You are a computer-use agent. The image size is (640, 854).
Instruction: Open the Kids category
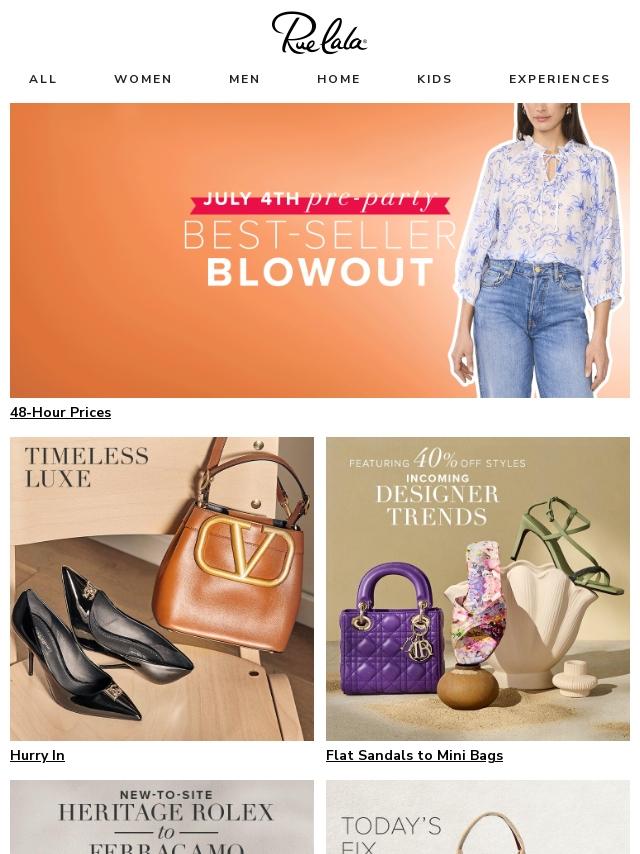(x=435, y=79)
